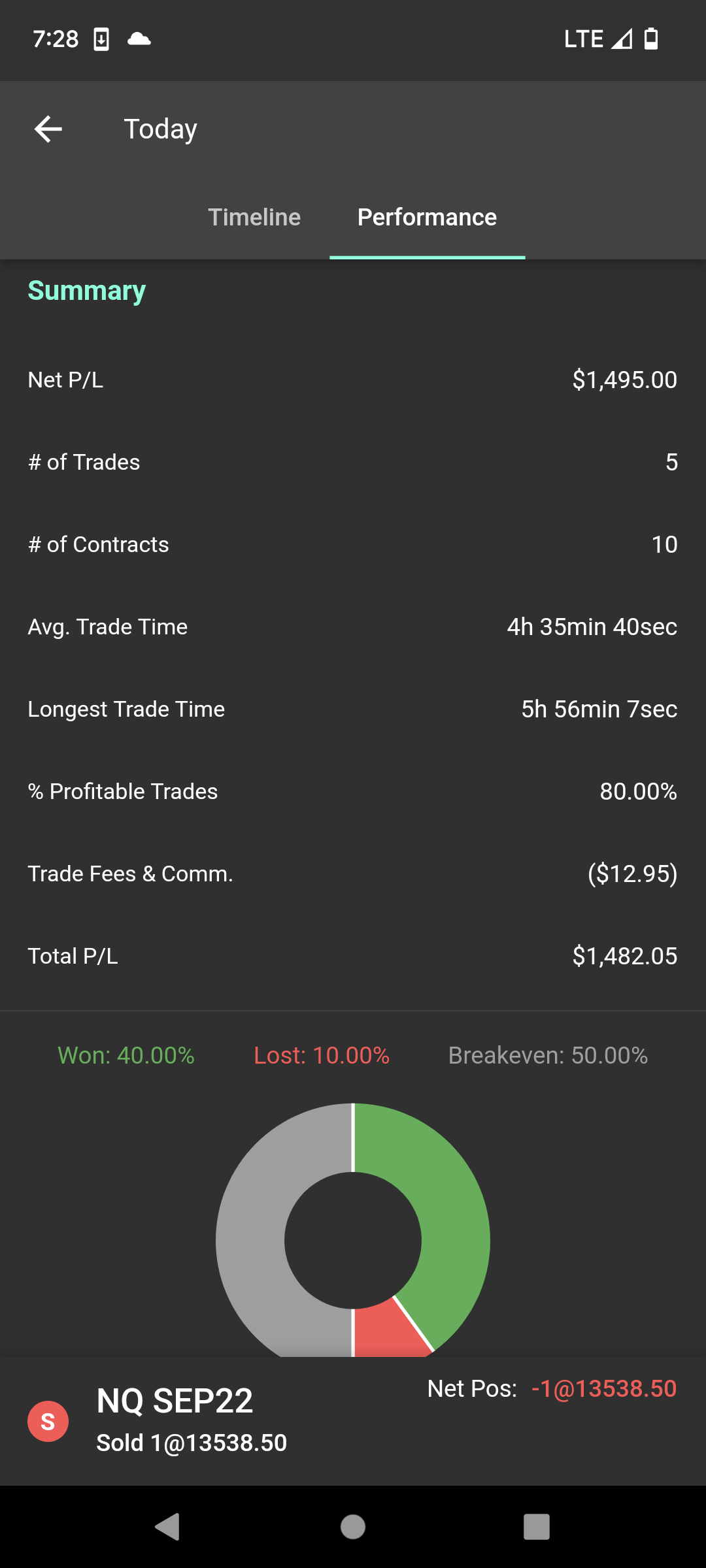This screenshot has width=706, height=1568.
Task: Go to the home screen
Action: click(x=353, y=1527)
